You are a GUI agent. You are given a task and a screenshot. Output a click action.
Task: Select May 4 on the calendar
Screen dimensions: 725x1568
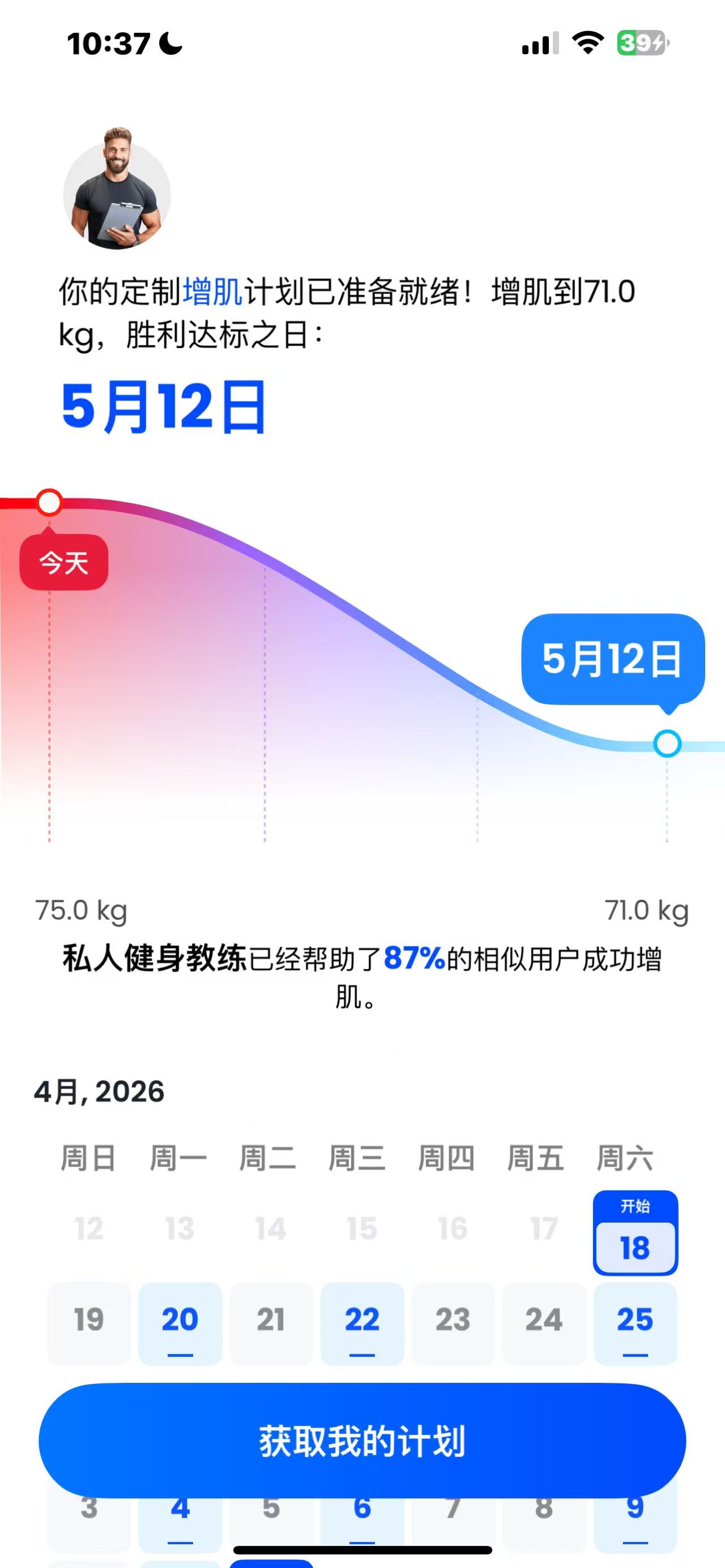(x=180, y=1508)
